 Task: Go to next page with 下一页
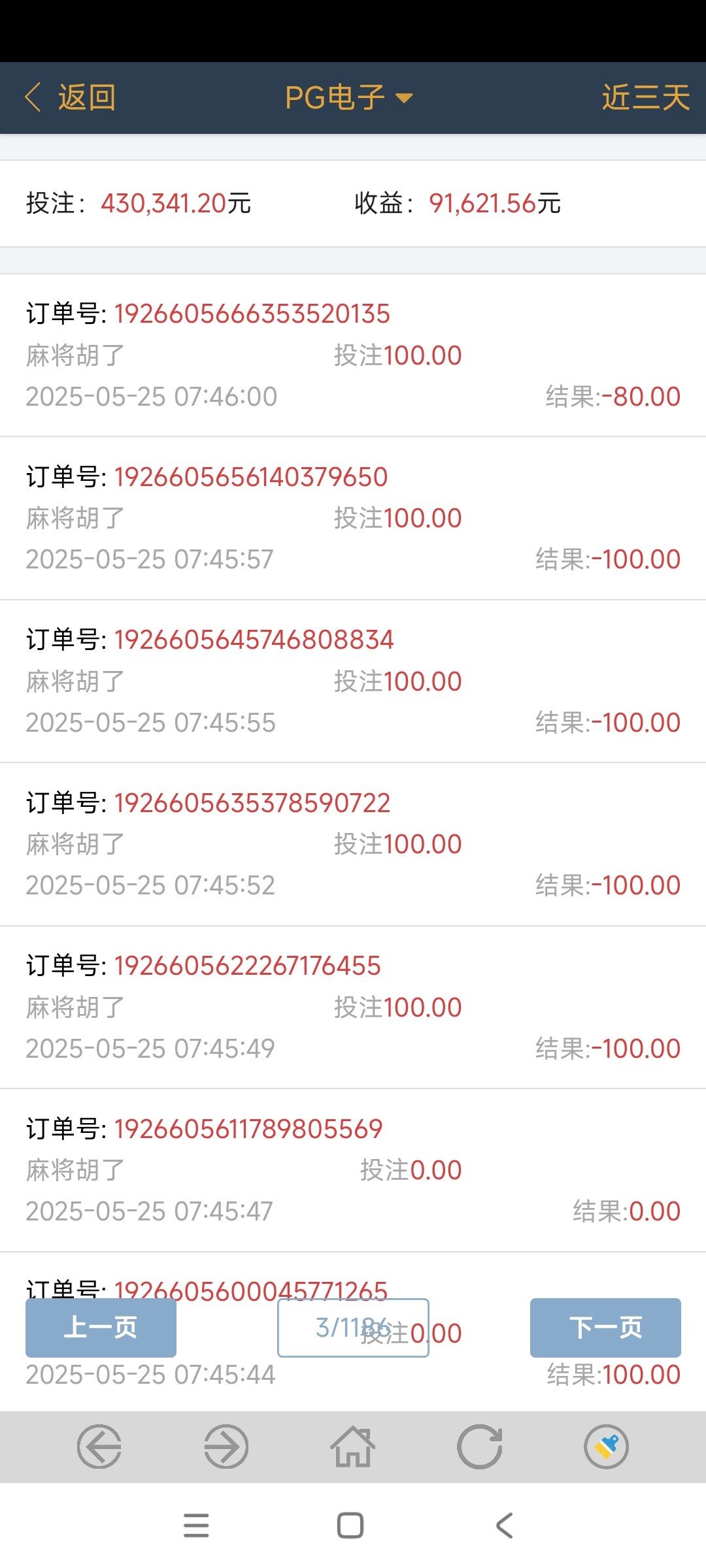[x=605, y=1328]
